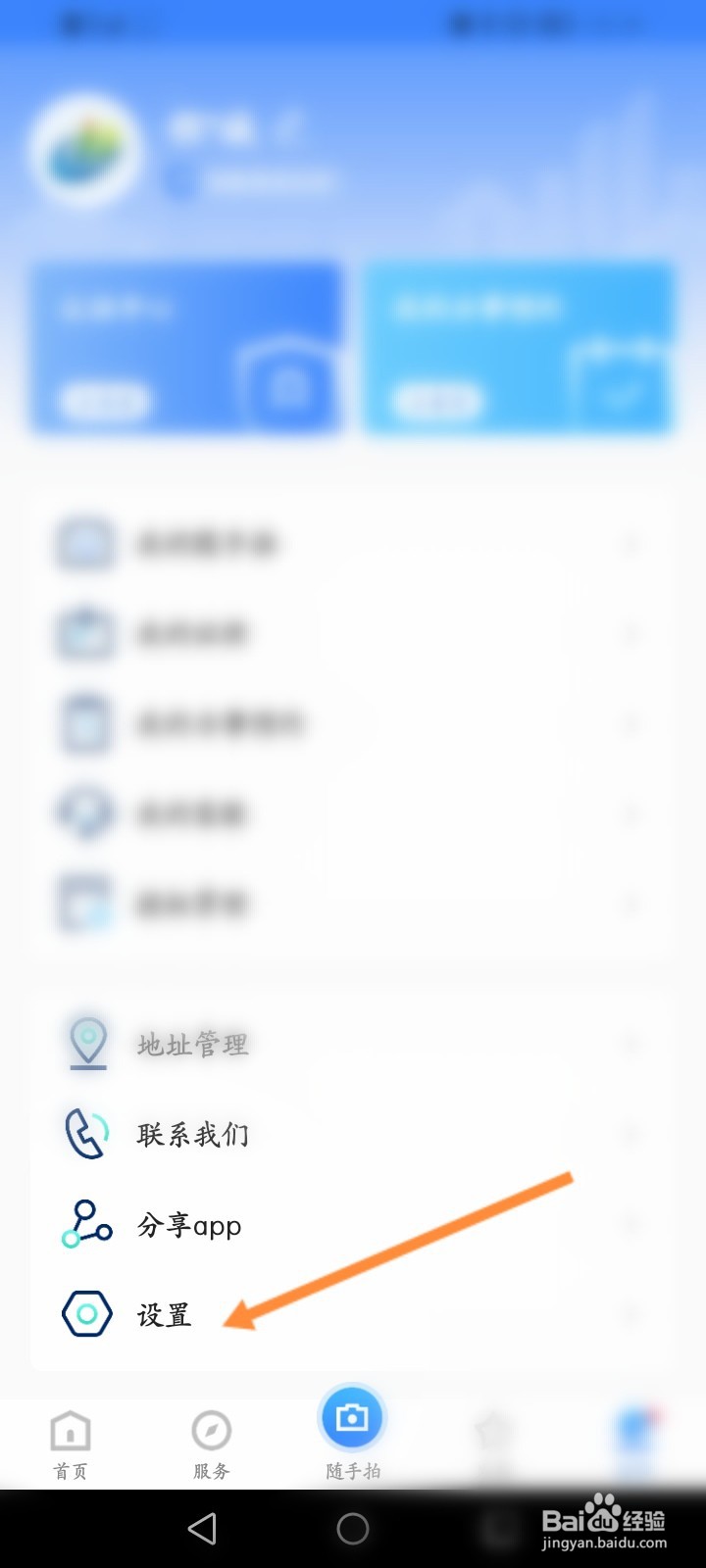Tap the Baidu 经验 paw logo
Screen dimensions: 706x1568
[602, 1510]
